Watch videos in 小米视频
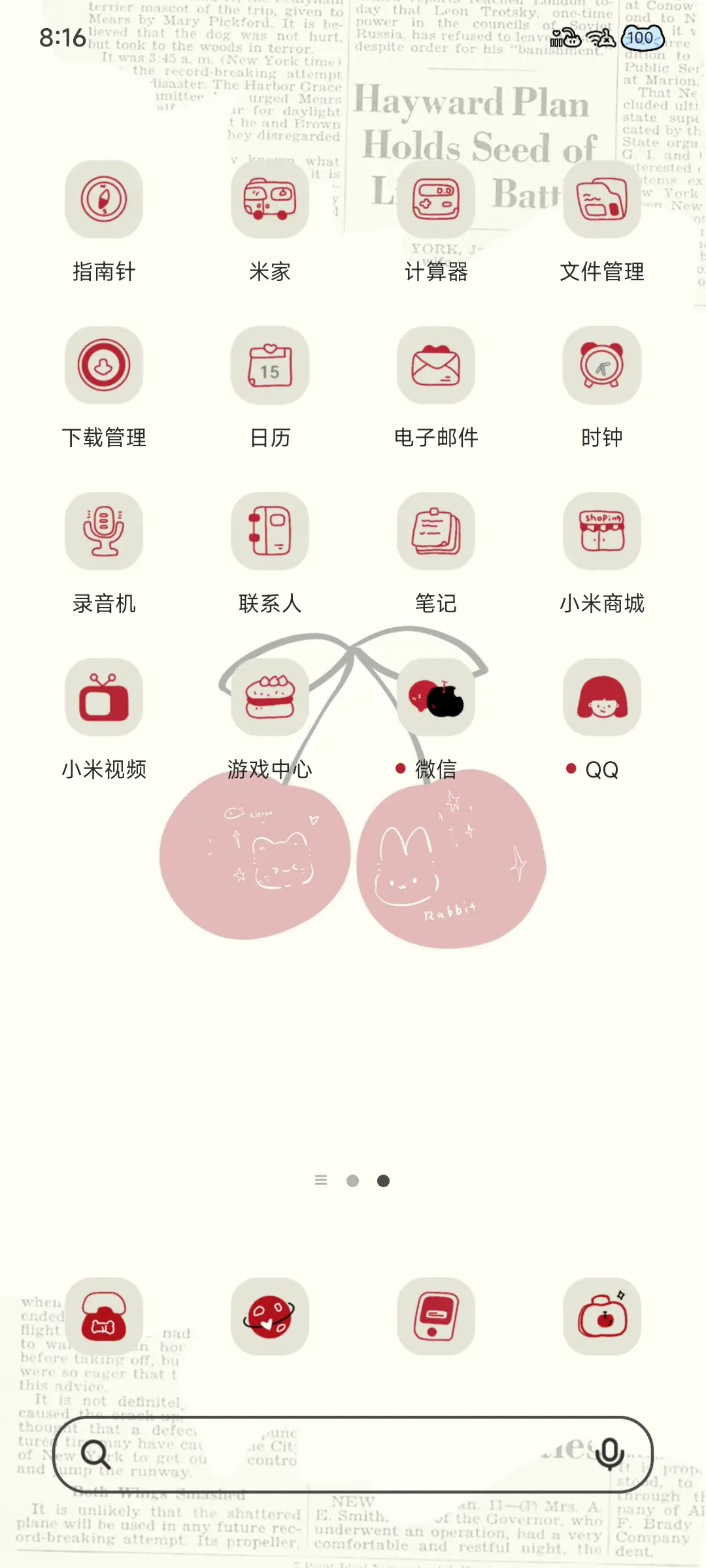Image resolution: width=706 pixels, height=1568 pixels. pyautogui.click(x=105, y=696)
